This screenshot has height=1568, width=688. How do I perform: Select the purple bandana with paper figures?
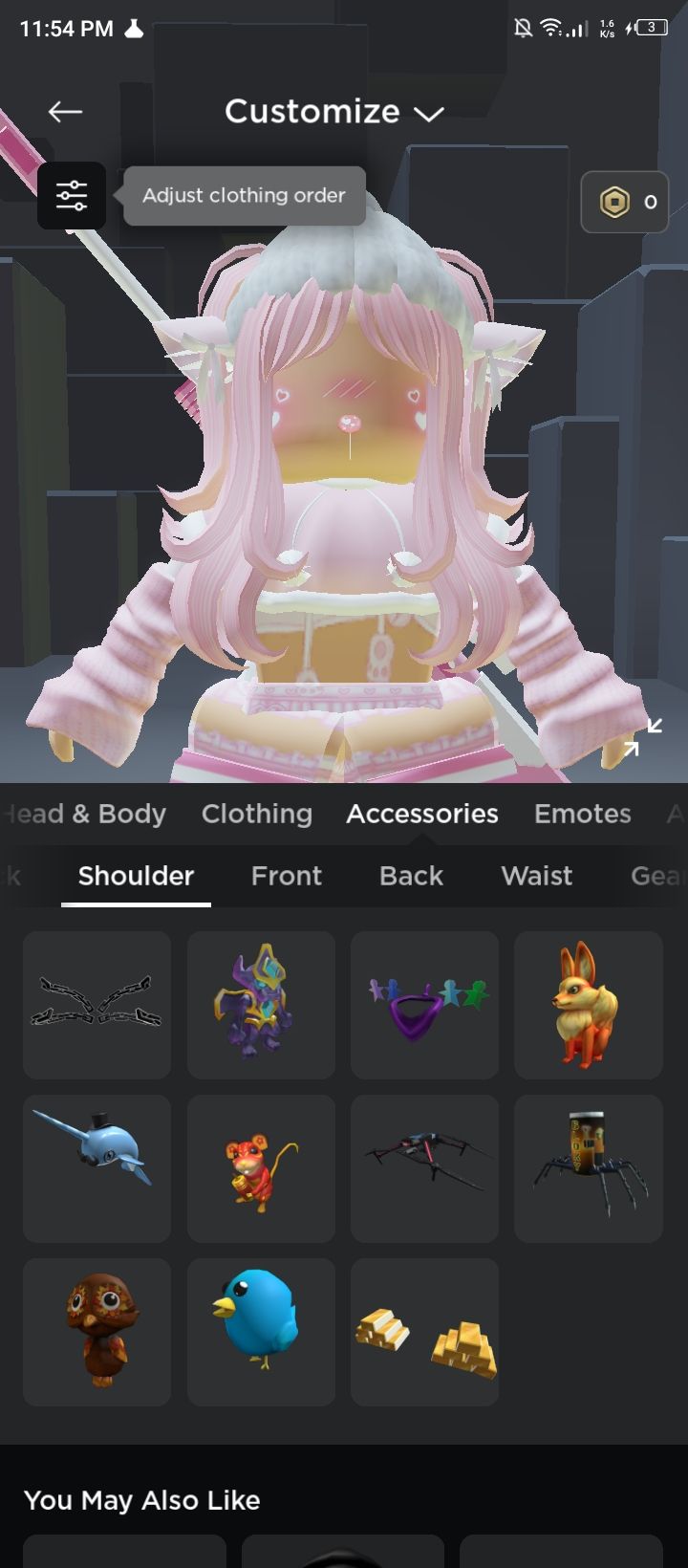[424, 1005]
